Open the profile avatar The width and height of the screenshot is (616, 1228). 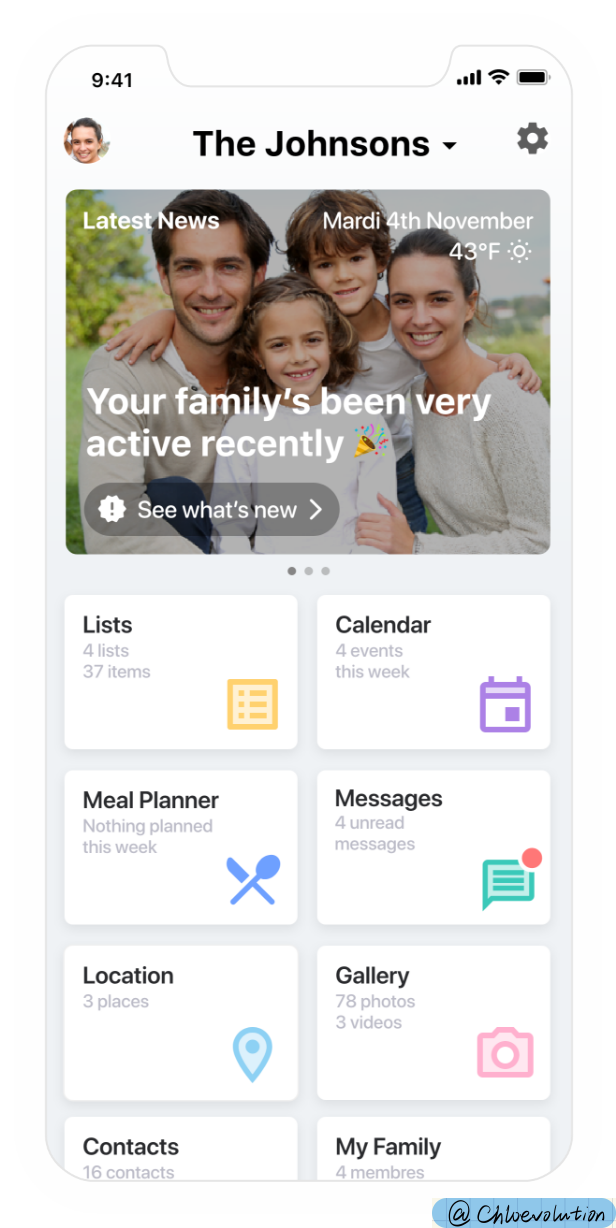click(x=86, y=141)
